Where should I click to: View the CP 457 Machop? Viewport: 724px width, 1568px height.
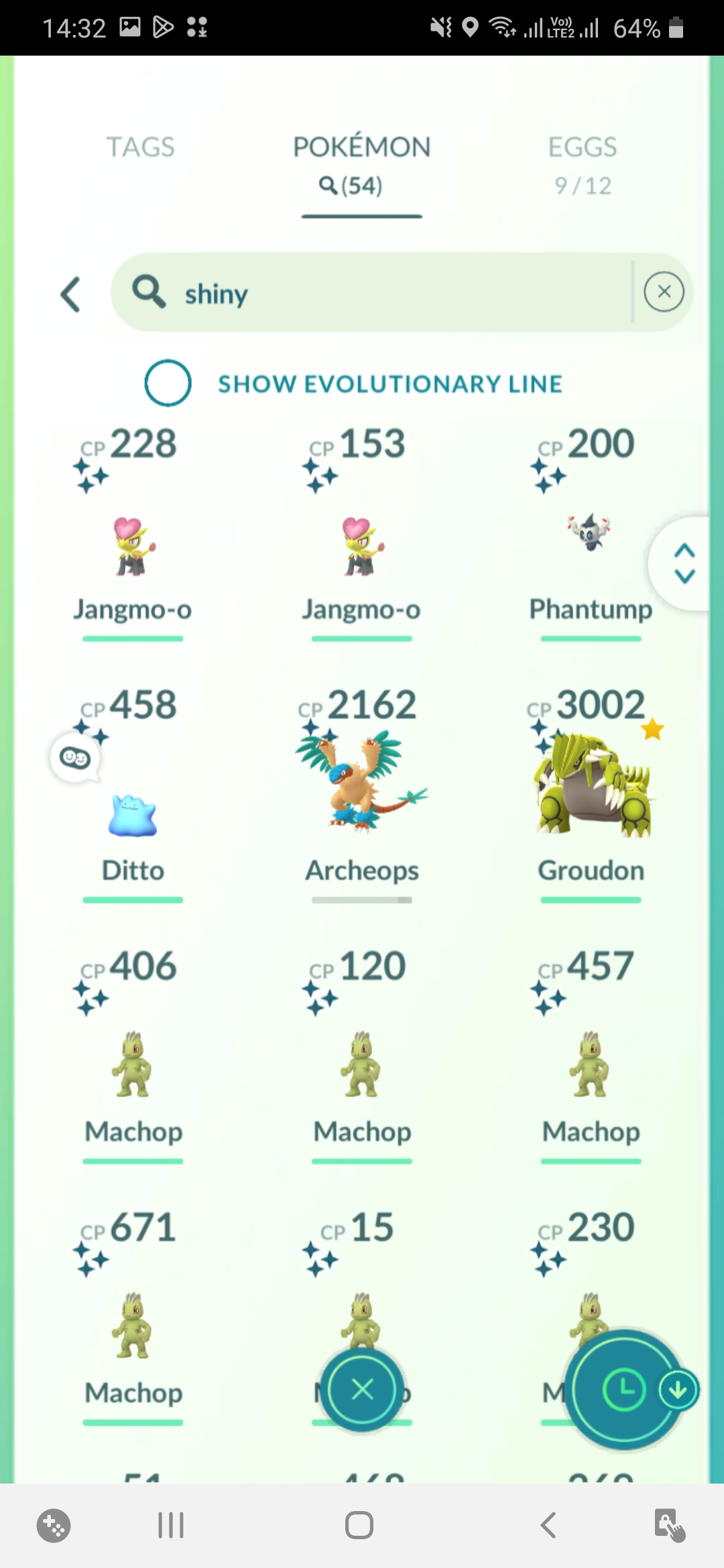pyautogui.click(x=590, y=1065)
